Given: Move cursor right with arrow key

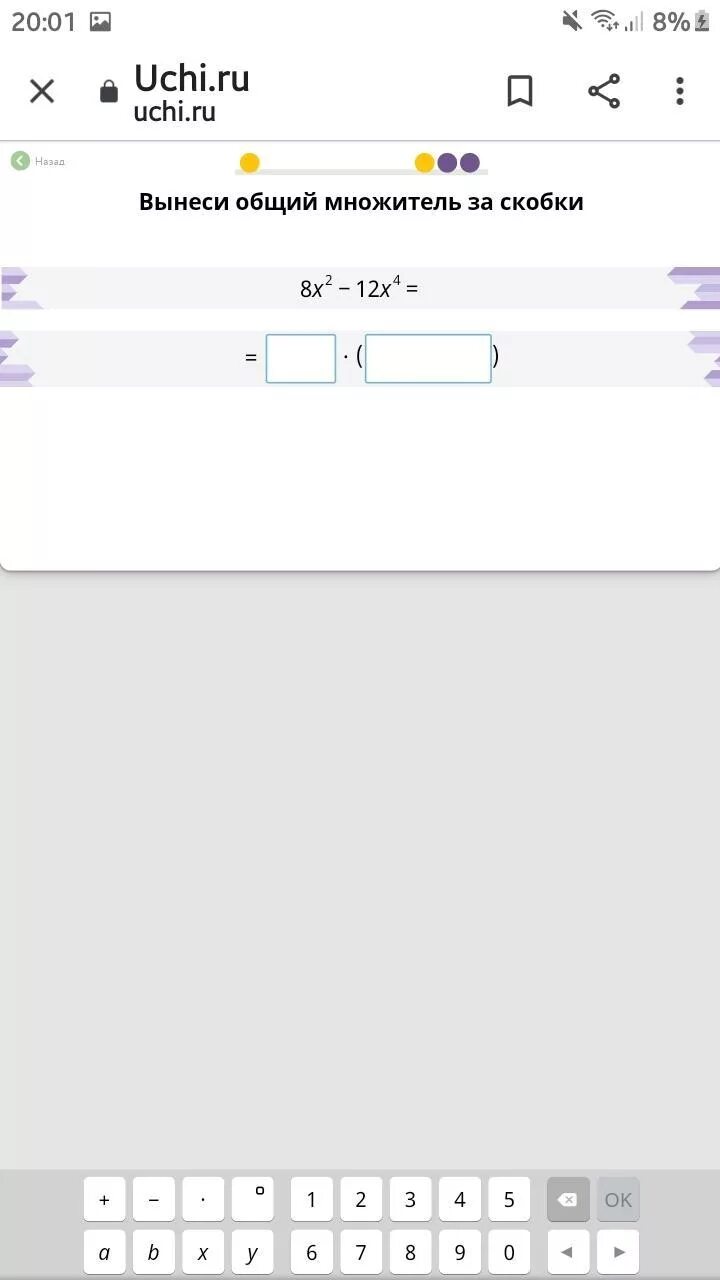Looking at the screenshot, I should pyautogui.click(x=618, y=1252).
